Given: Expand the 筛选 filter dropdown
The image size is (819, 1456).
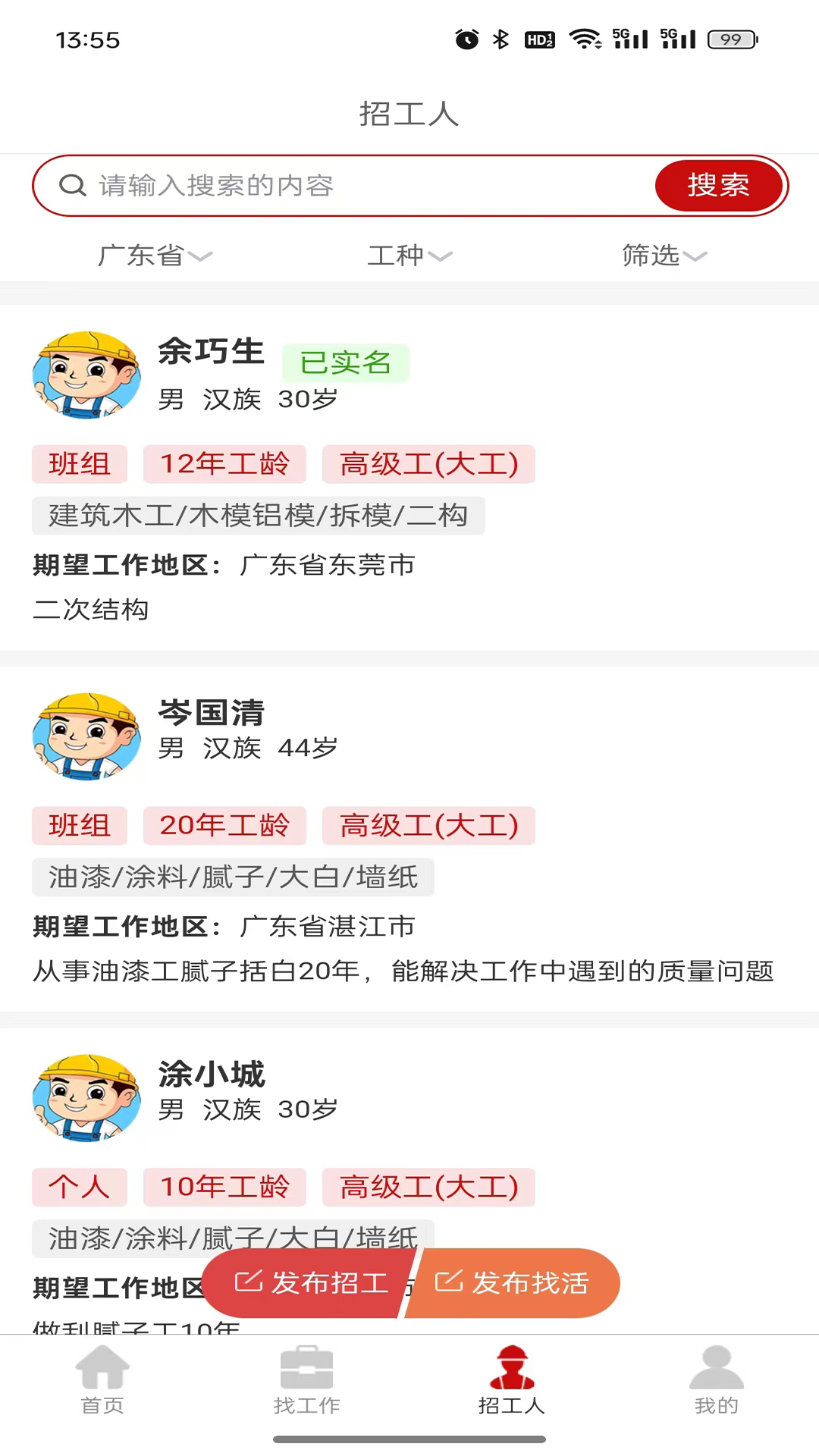Looking at the screenshot, I should coord(664,256).
